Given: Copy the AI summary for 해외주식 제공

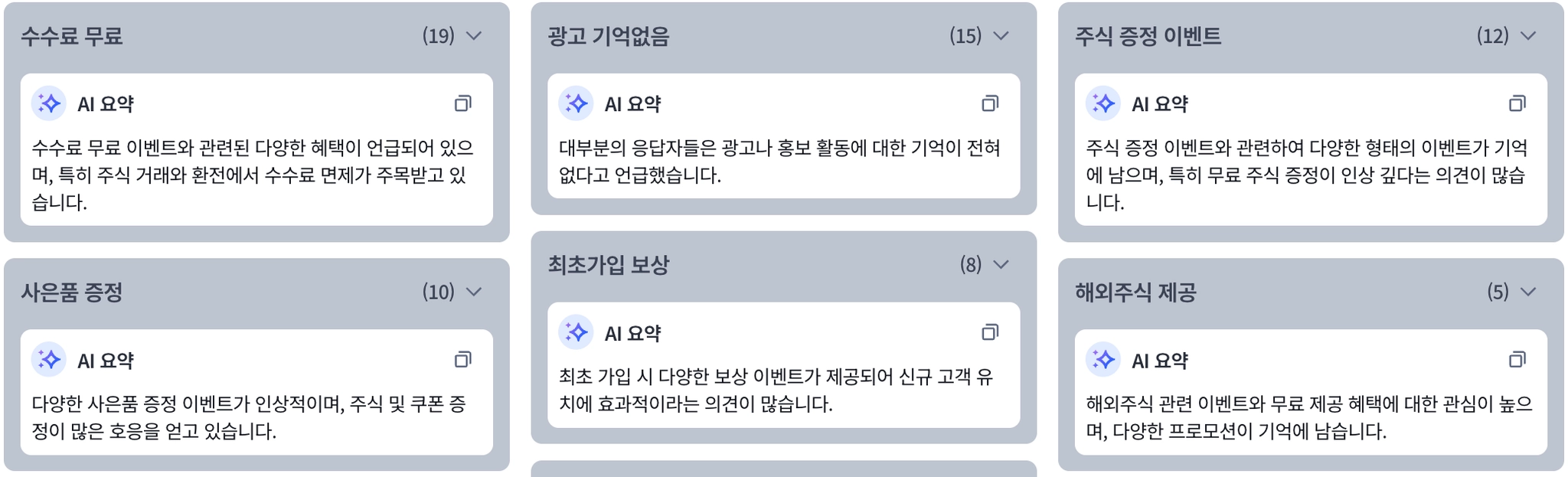Looking at the screenshot, I should pos(1517,360).
